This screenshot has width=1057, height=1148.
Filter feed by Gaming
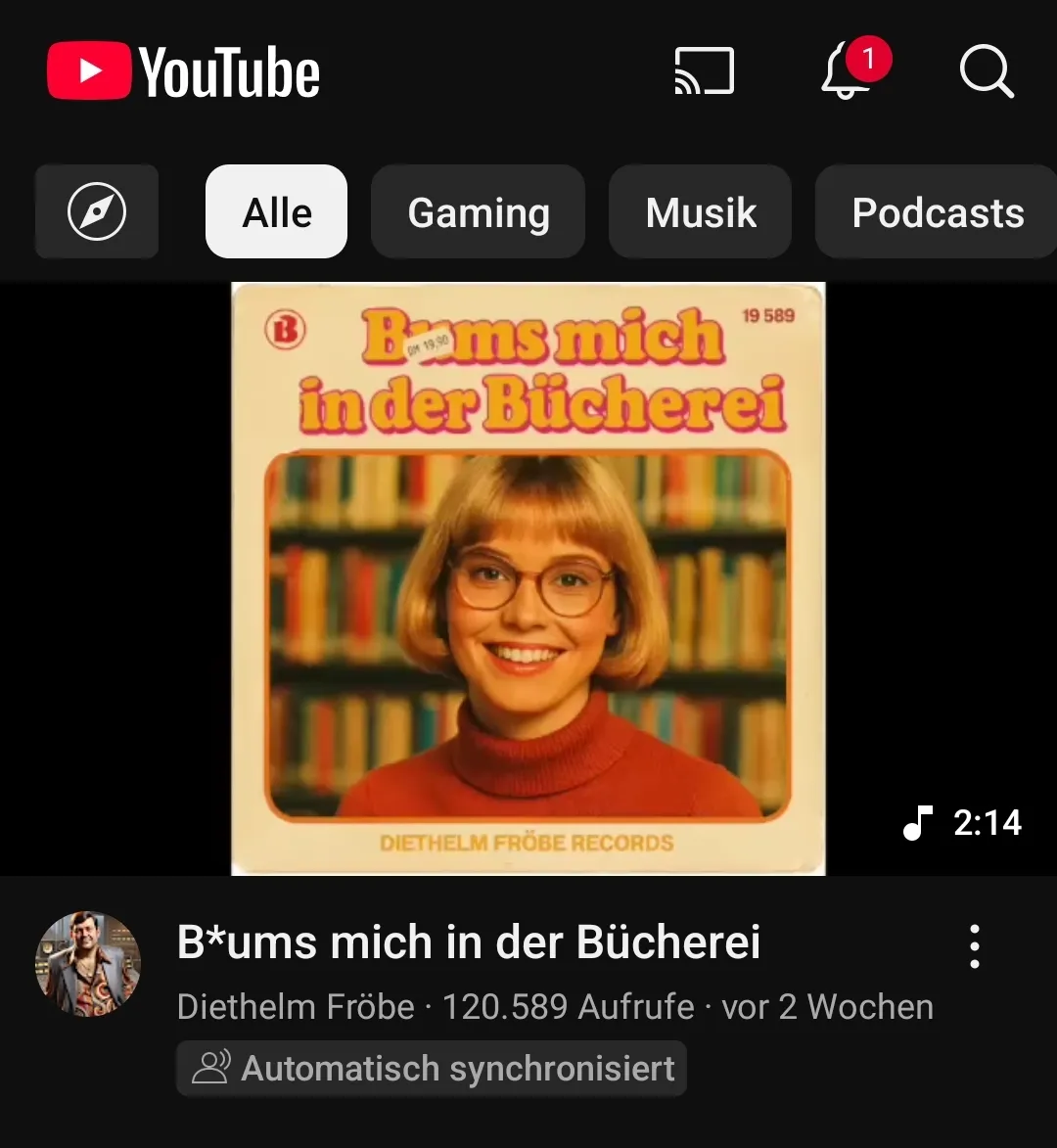pyautogui.click(x=478, y=211)
